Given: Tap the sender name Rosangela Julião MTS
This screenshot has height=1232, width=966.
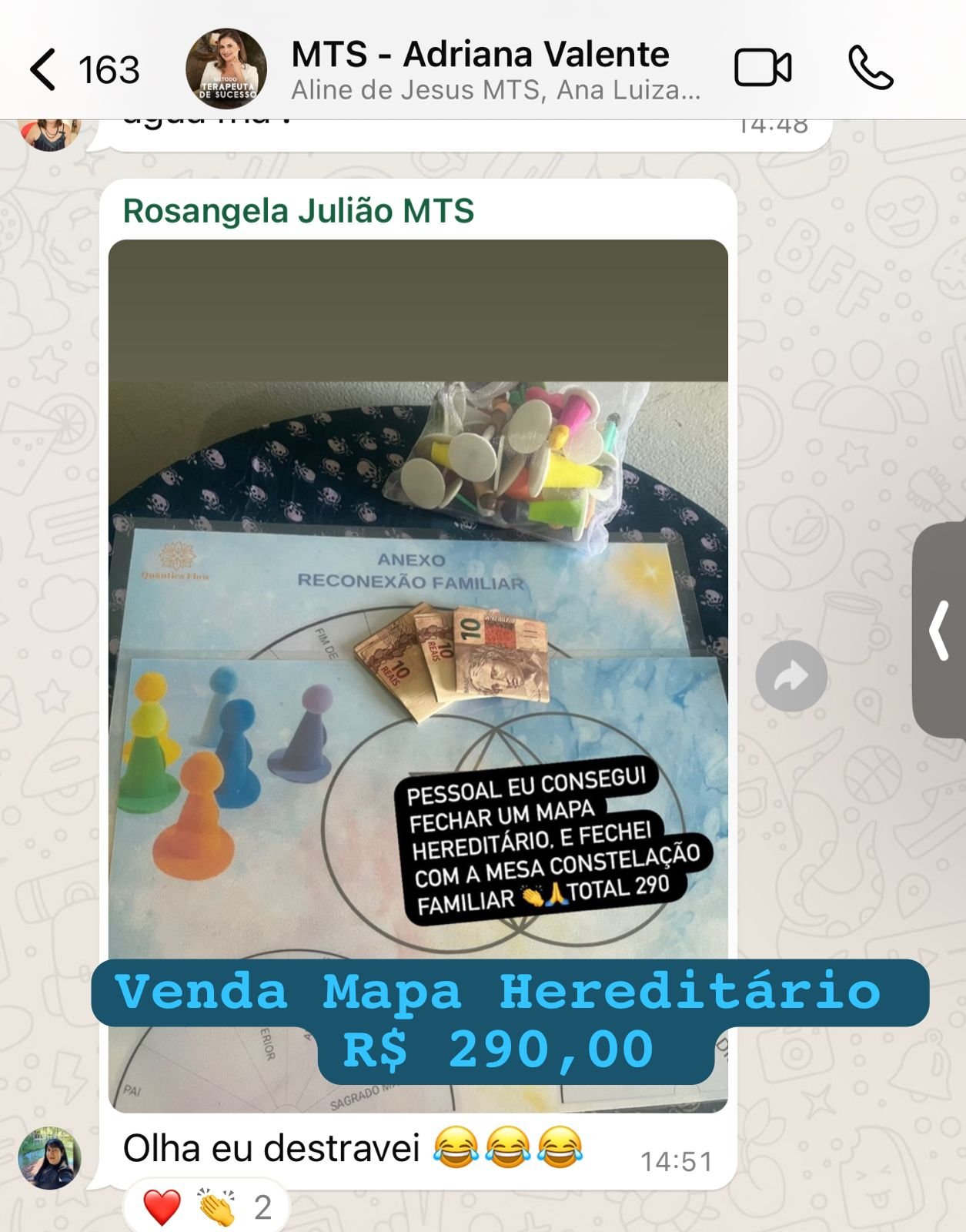Looking at the screenshot, I should 299,211.
